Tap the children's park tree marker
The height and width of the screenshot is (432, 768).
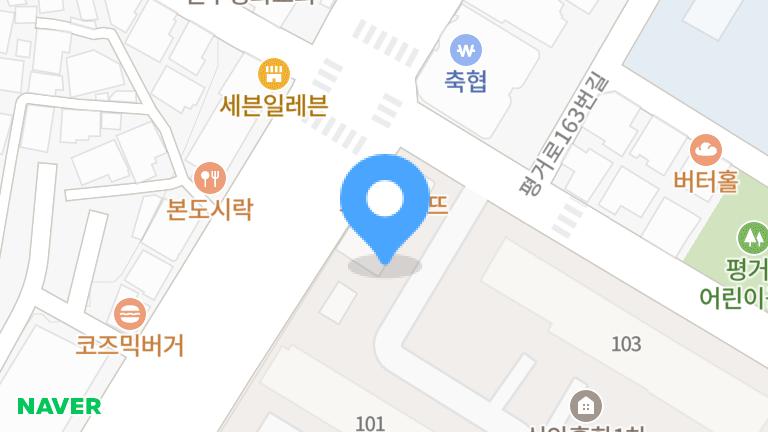click(752, 238)
